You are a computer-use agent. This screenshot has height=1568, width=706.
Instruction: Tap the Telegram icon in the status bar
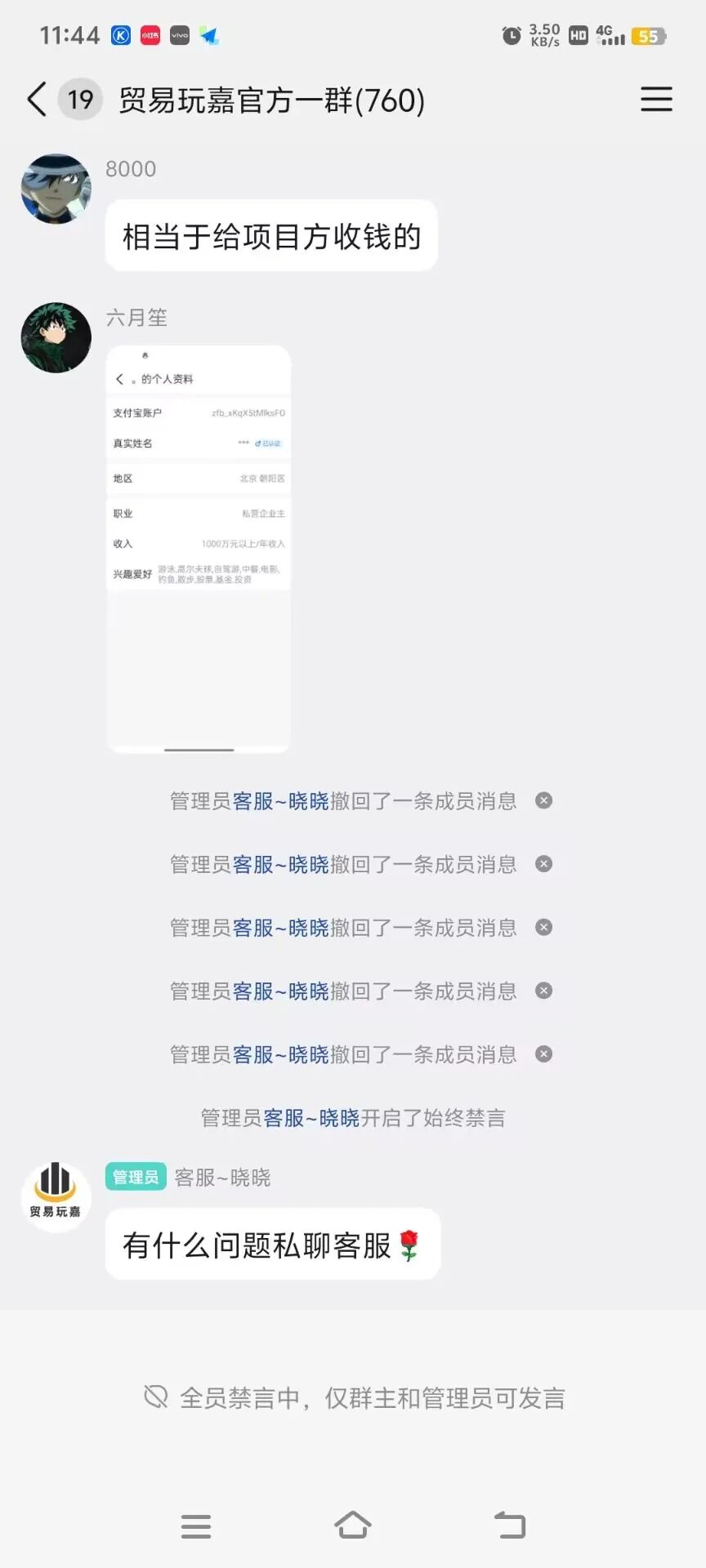[211, 34]
